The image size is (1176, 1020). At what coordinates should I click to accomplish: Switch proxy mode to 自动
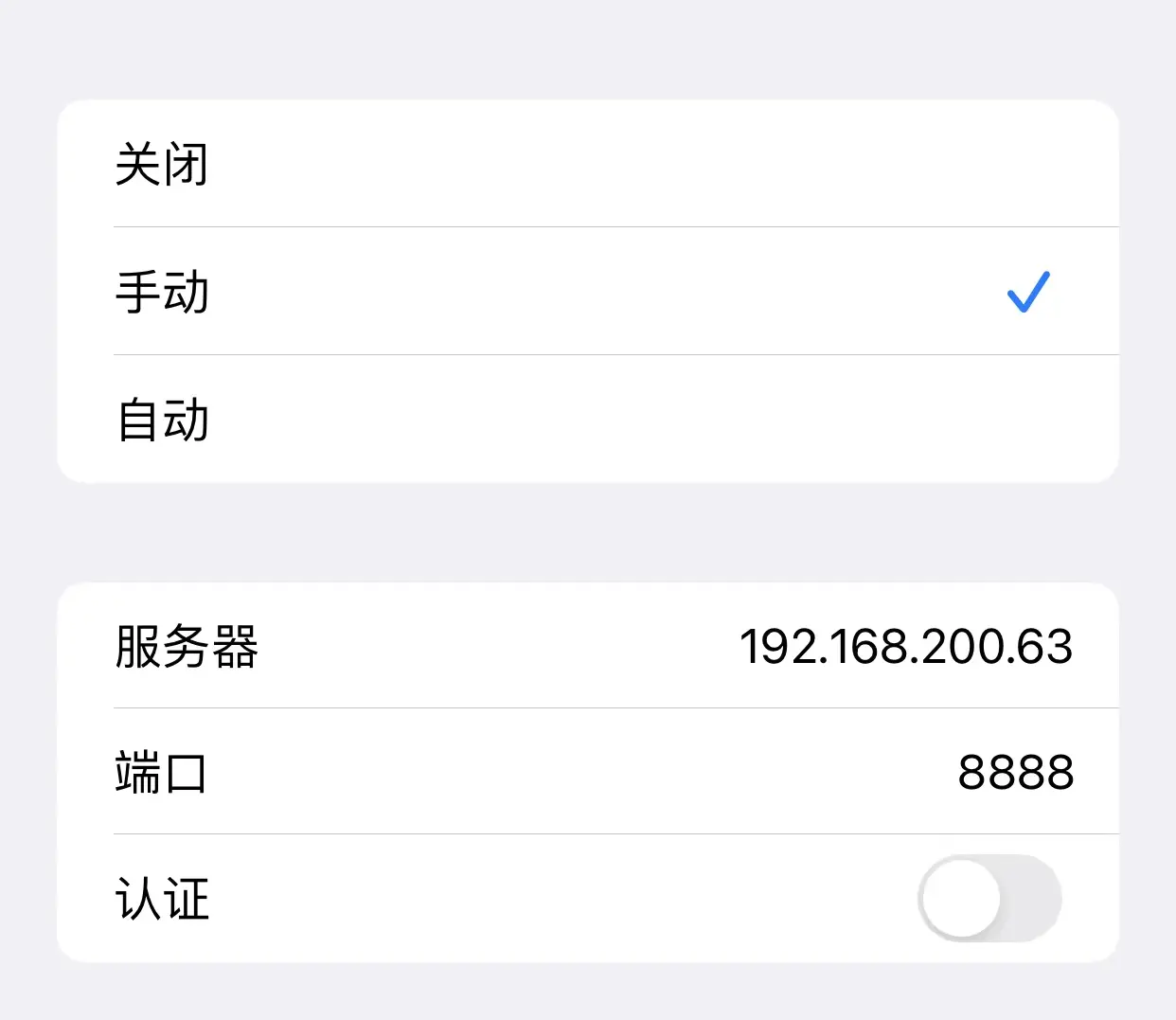pyautogui.click(x=587, y=420)
